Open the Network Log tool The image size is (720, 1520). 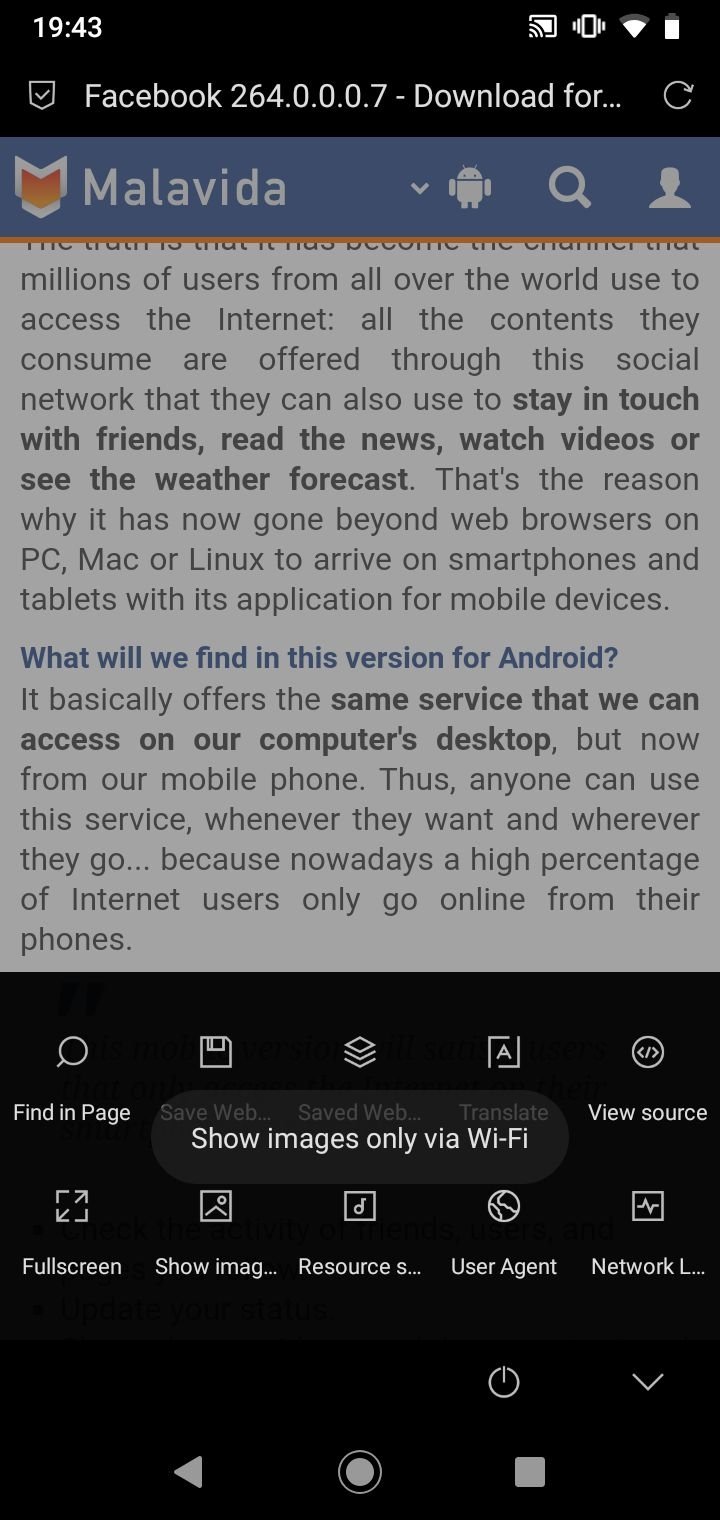648,1234
